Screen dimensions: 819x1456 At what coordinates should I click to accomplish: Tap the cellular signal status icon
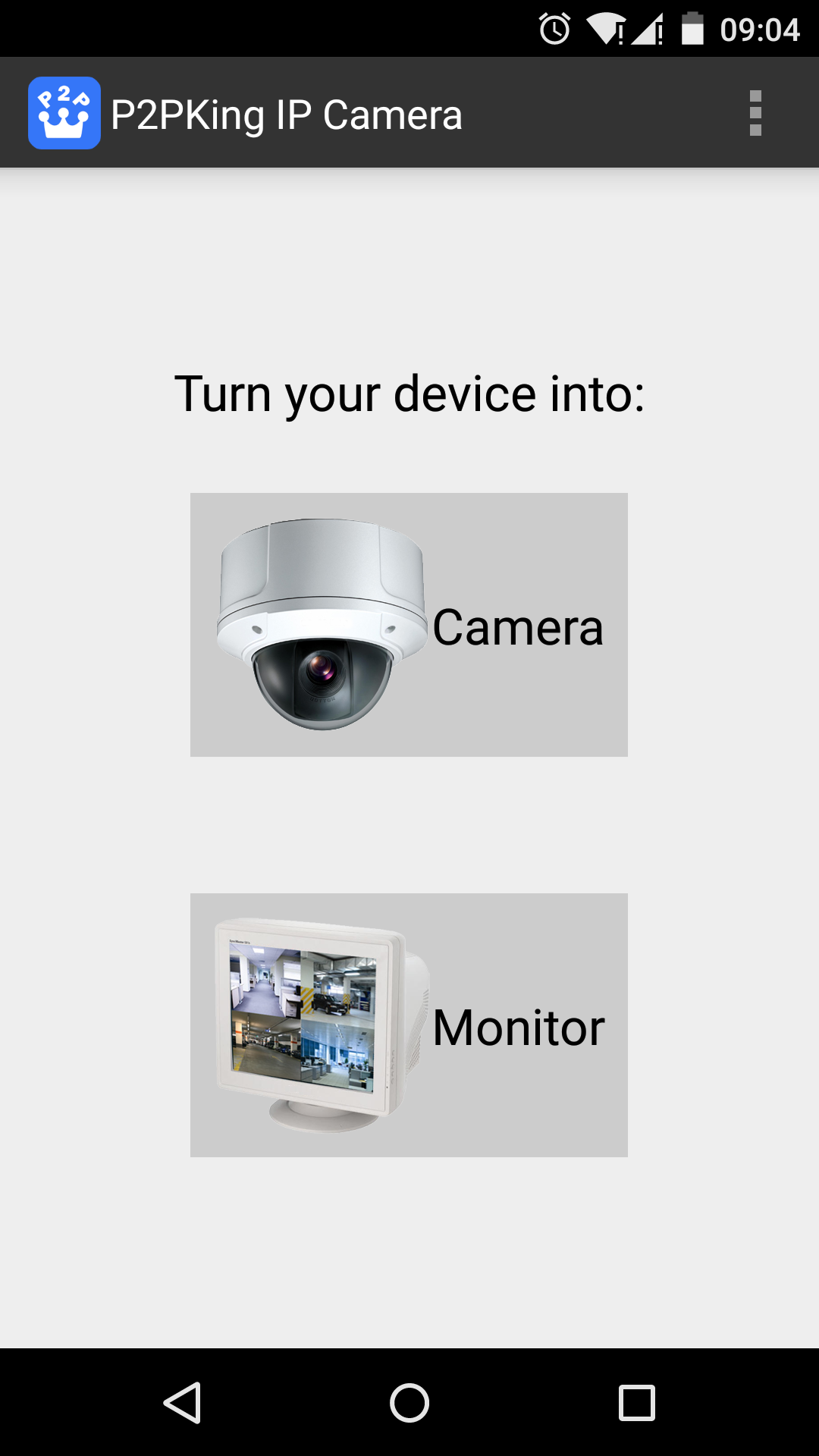click(645, 29)
